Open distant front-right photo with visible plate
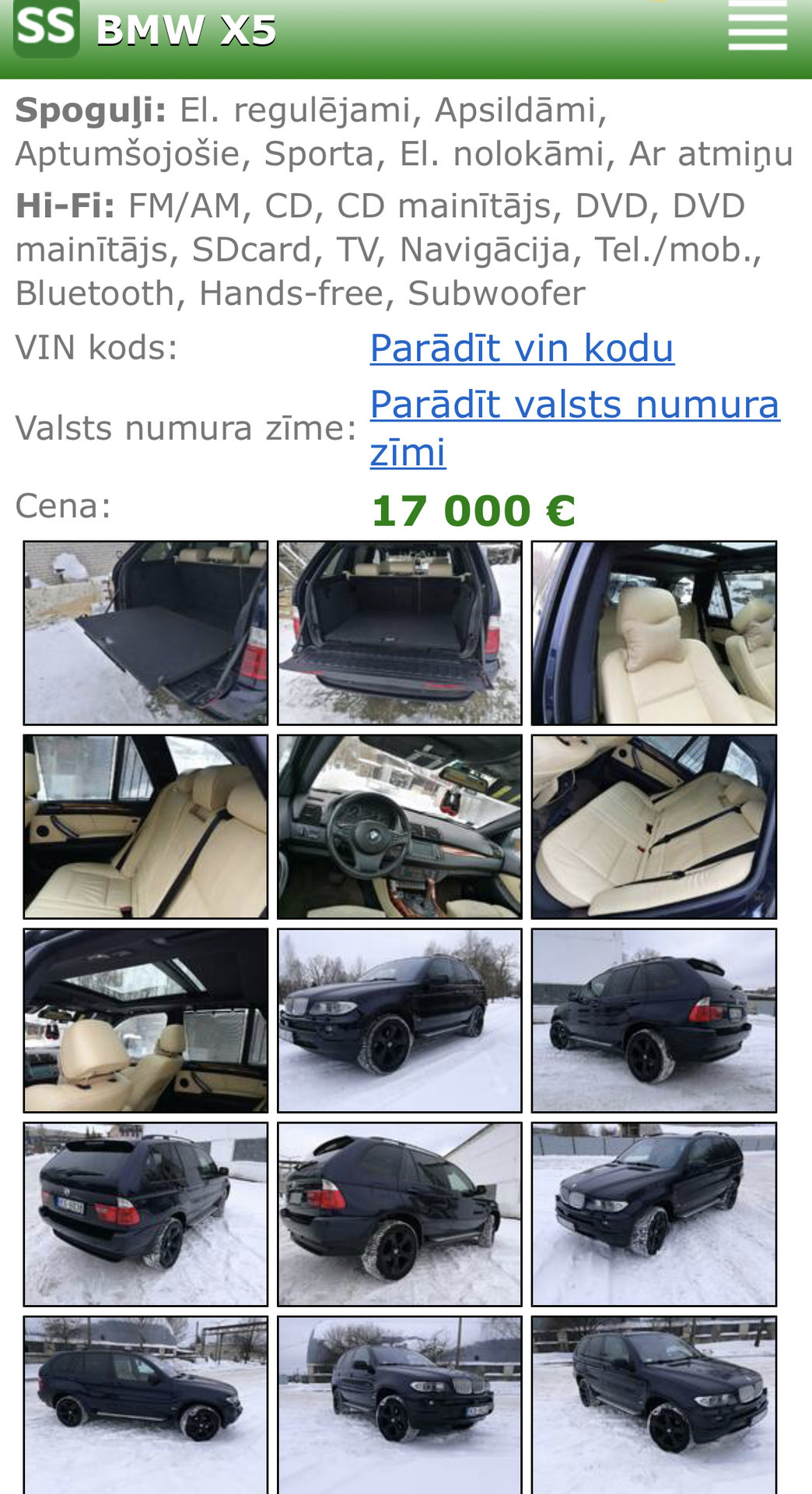Image resolution: width=812 pixels, height=1494 pixels. click(400, 1405)
